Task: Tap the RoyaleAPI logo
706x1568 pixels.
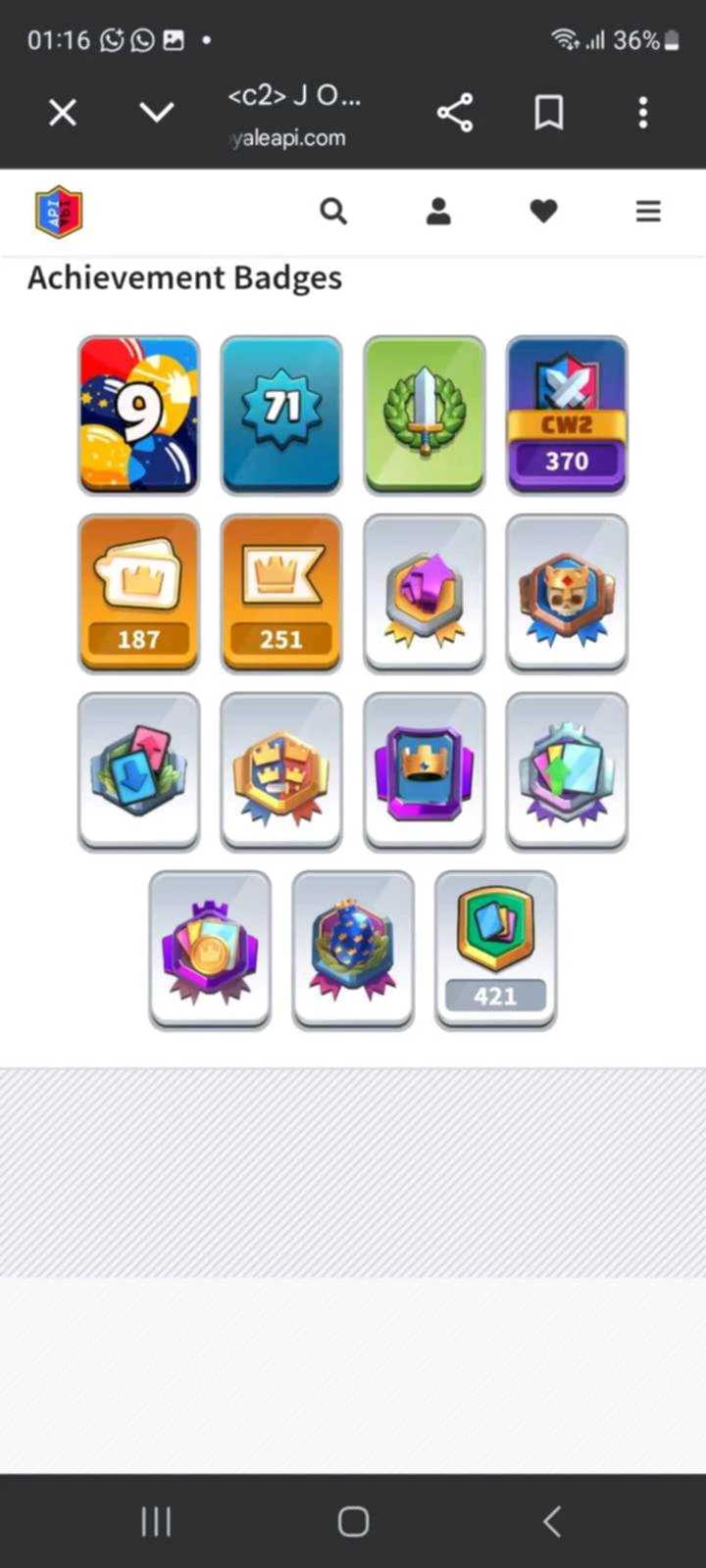Action: [59, 212]
